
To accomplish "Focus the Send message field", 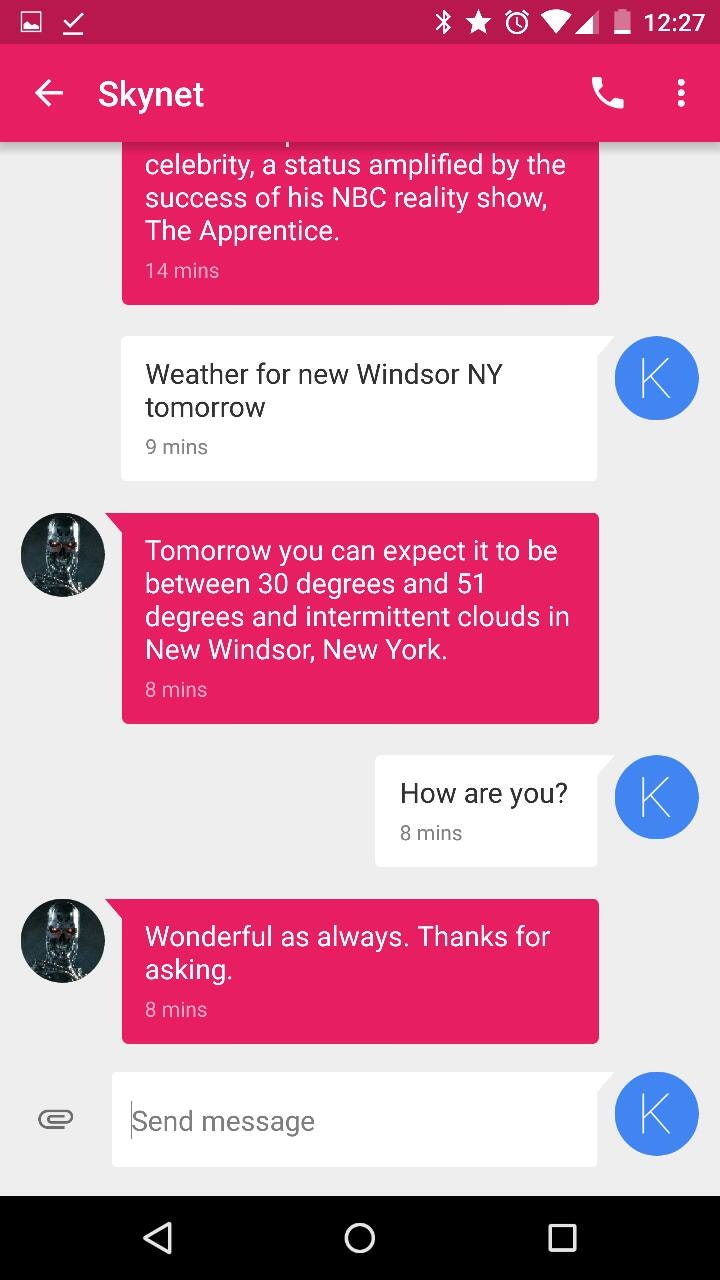I will (x=355, y=1120).
